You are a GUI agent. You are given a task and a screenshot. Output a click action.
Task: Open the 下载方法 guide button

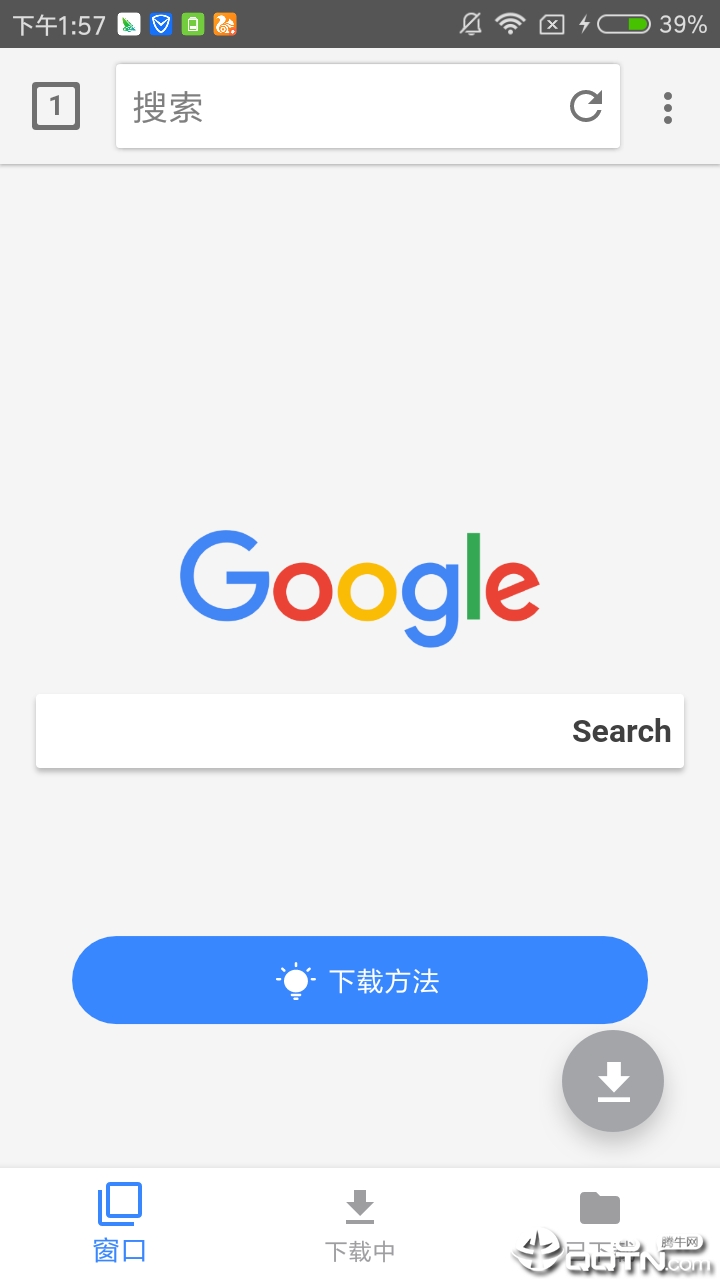click(360, 980)
